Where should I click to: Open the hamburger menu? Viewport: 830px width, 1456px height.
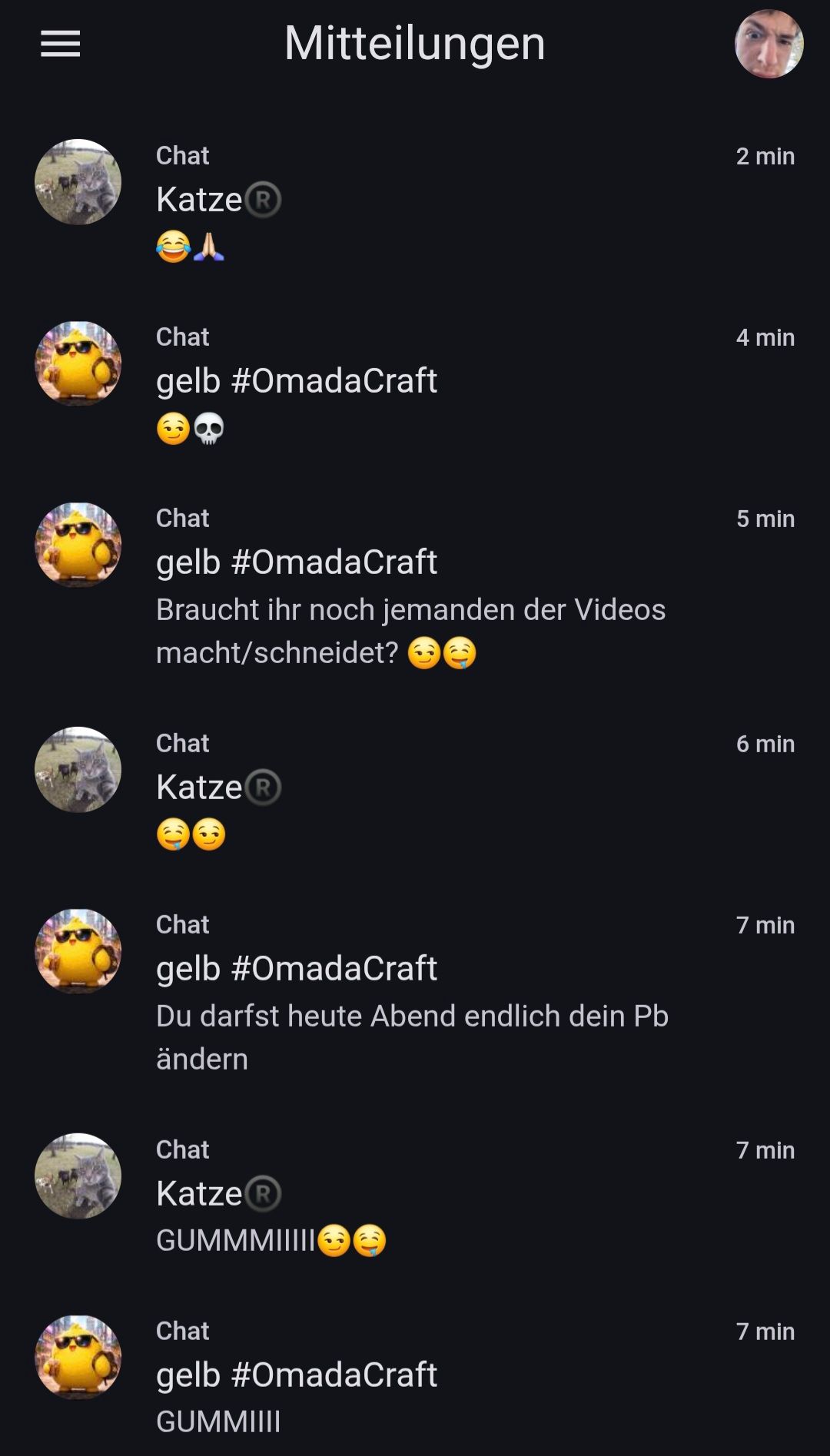coord(60,44)
